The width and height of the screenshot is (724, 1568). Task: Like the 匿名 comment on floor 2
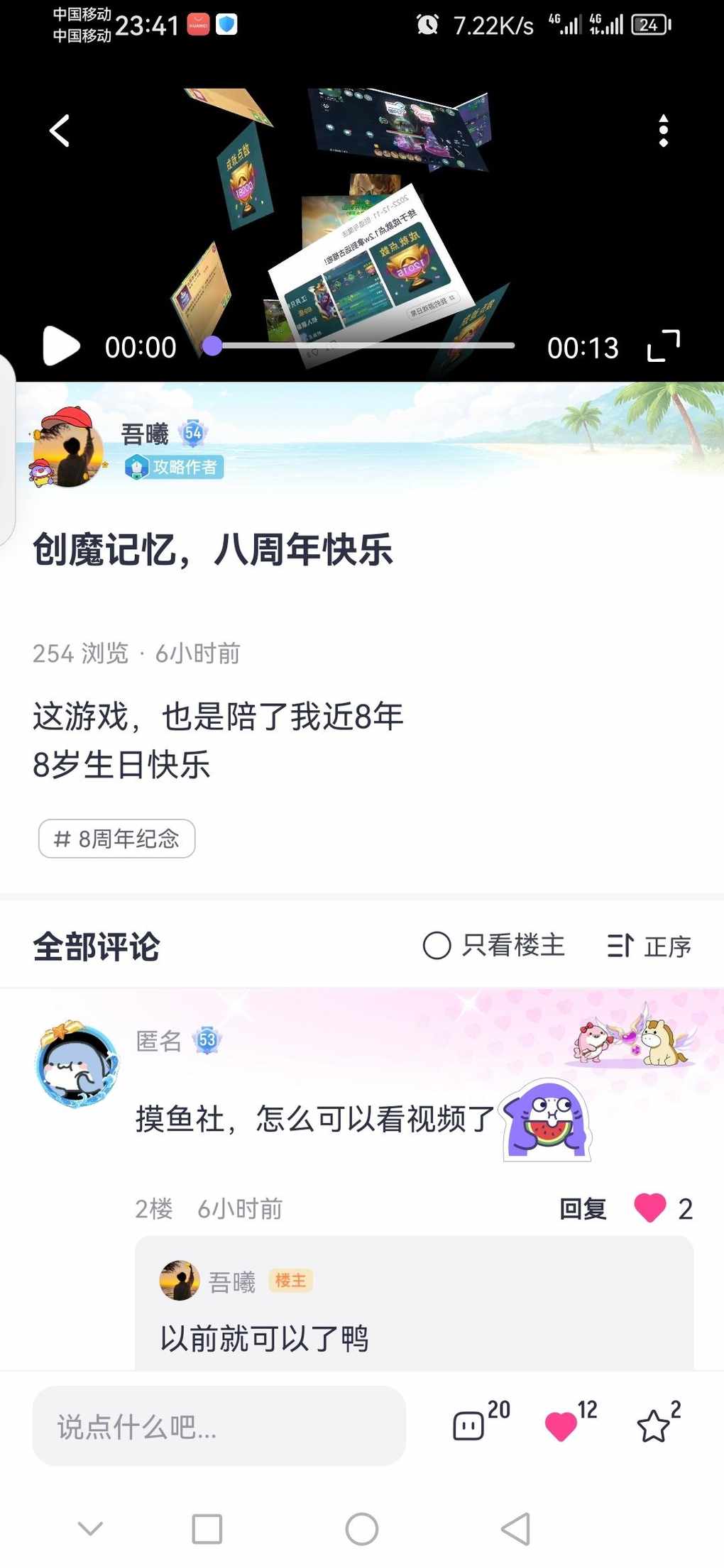click(650, 1208)
